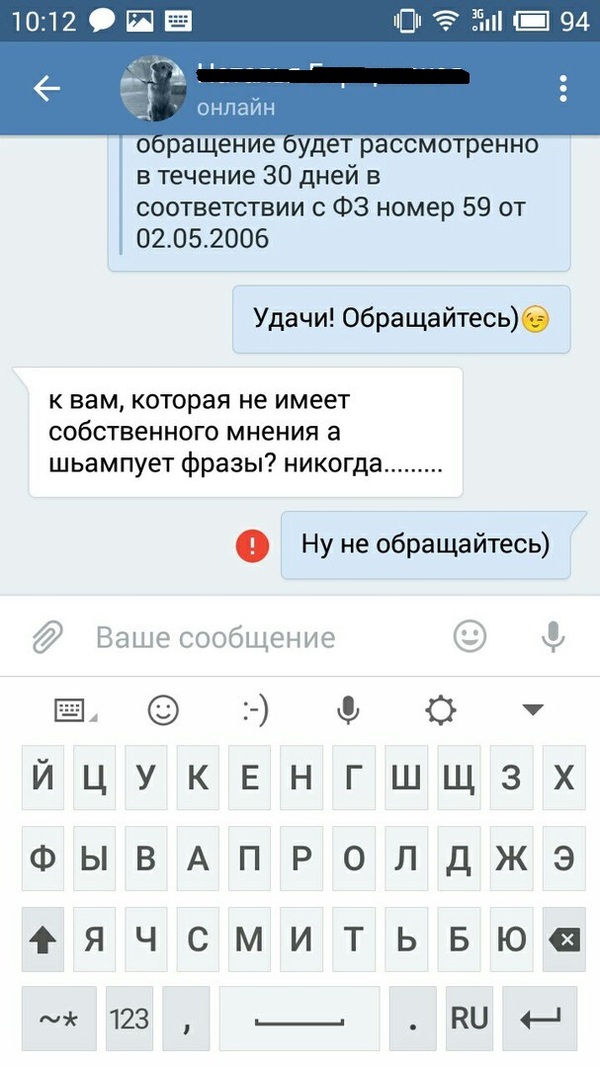600x1067 pixels.
Task: Open the text emoticons :-) panel
Action: [x=256, y=710]
